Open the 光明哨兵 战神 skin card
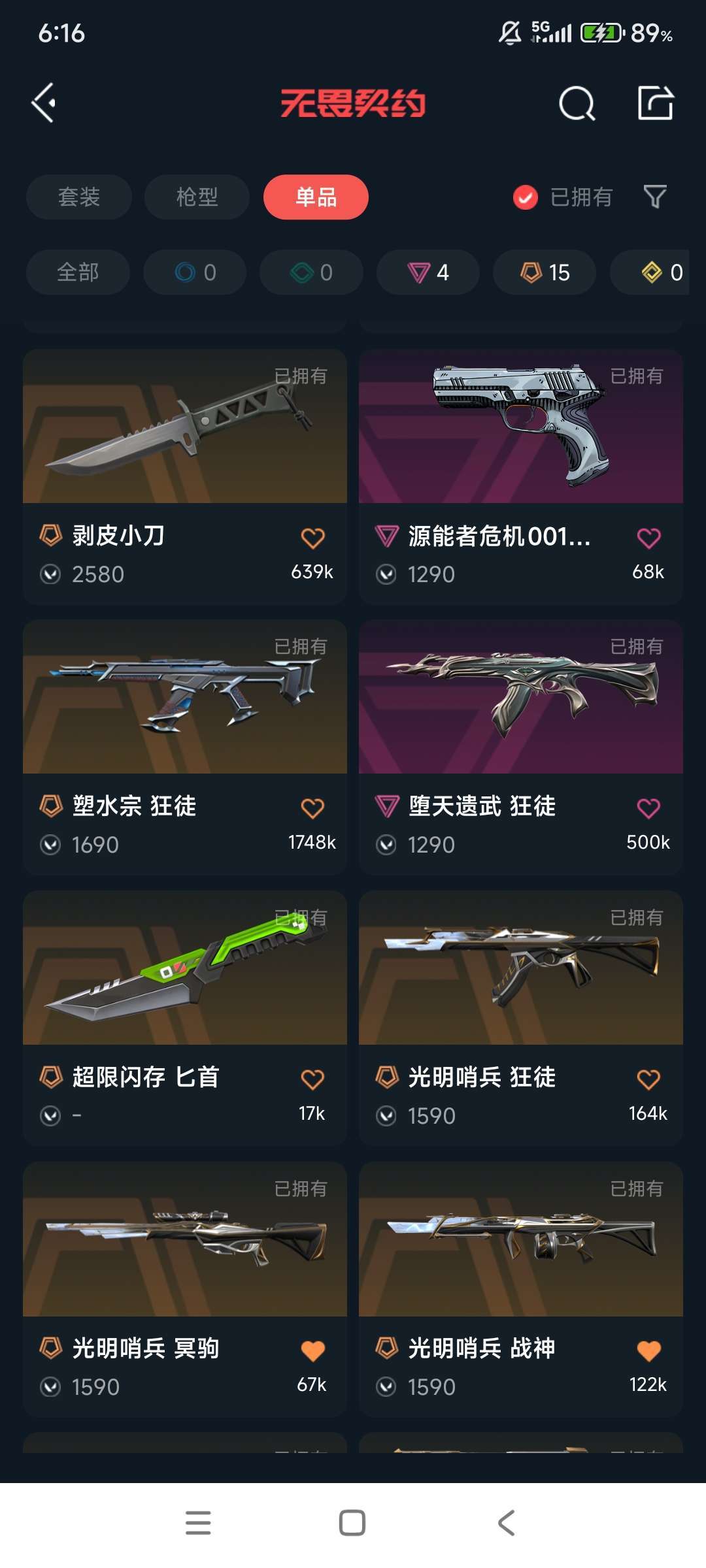 pos(521,1289)
